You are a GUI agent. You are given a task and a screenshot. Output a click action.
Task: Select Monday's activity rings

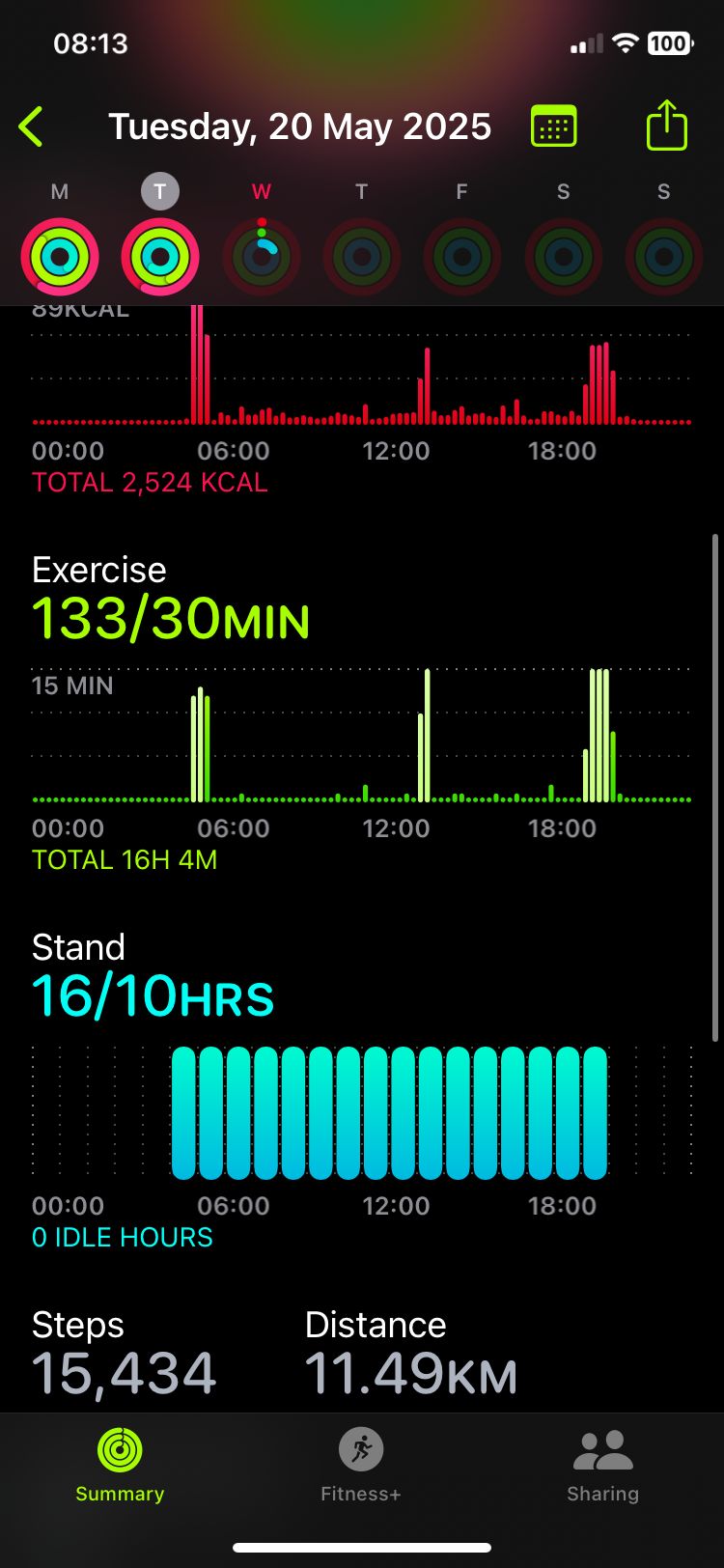pyautogui.click(x=60, y=257)
